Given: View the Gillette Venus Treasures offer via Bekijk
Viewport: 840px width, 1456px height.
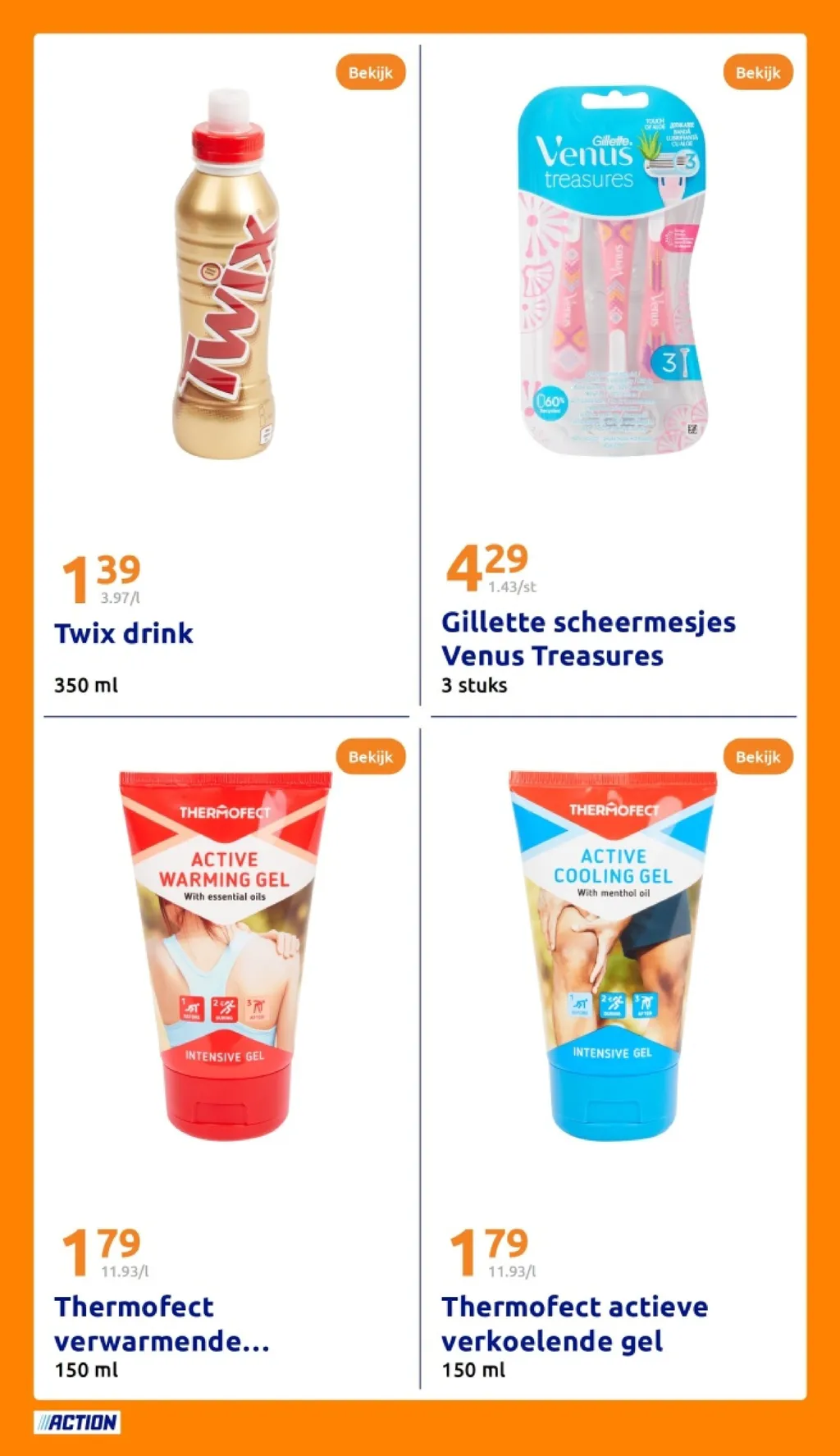Looking at the screenshot, I should tap(758, 72).
